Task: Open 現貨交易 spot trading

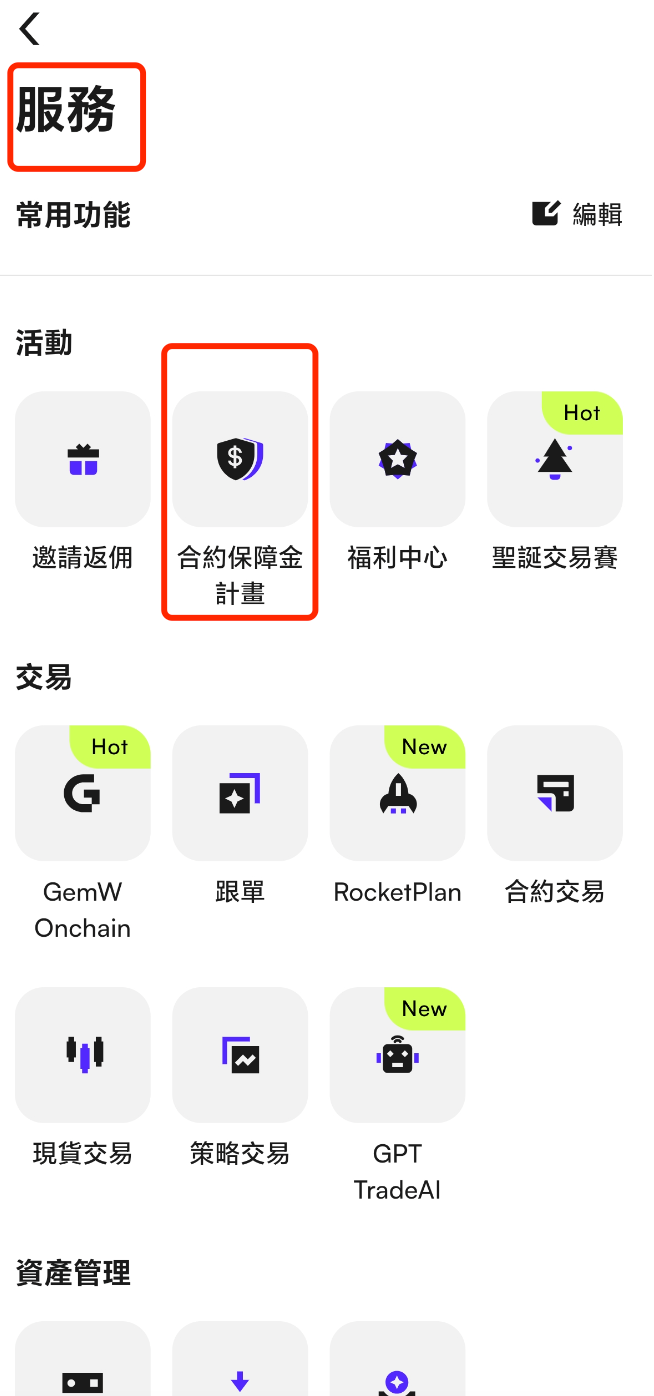Action: pyautogui.click(x=83, y=1055)
